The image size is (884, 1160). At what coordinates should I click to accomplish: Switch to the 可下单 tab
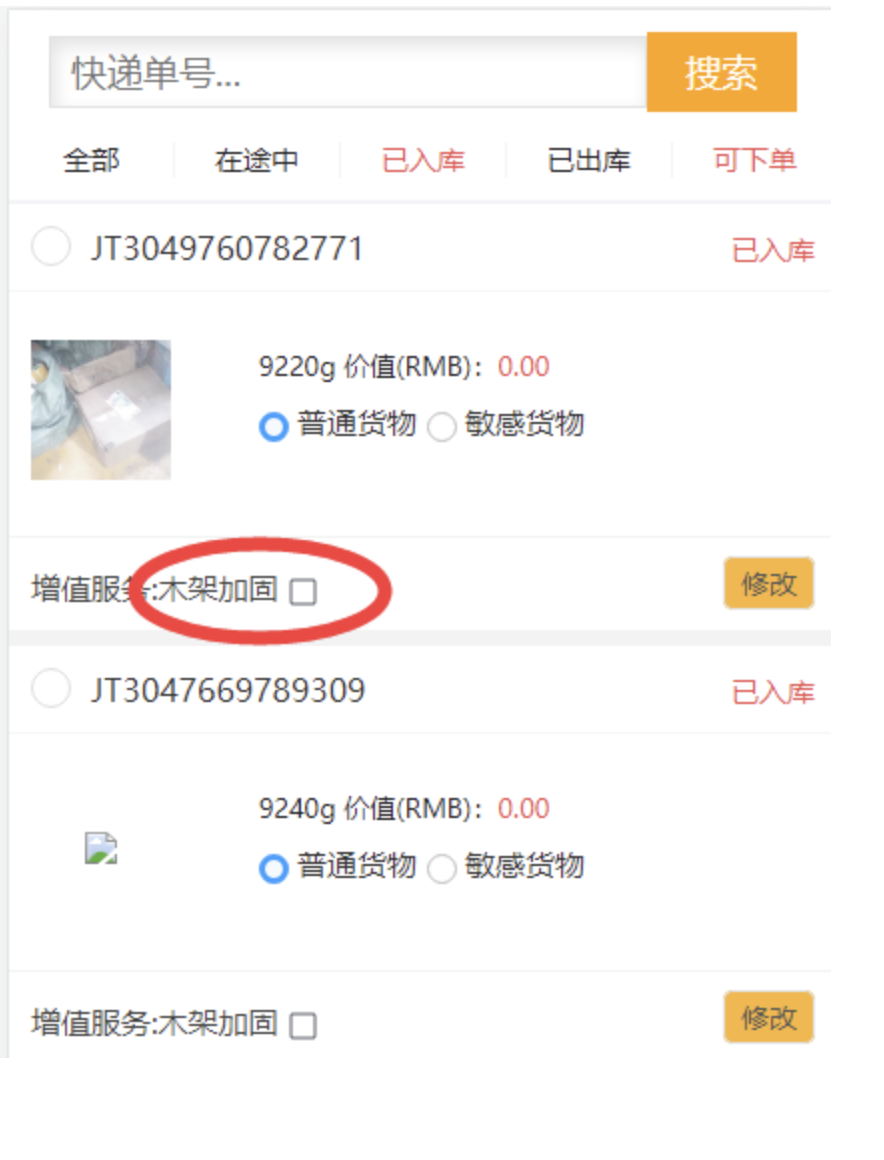(x=754, y=160)
